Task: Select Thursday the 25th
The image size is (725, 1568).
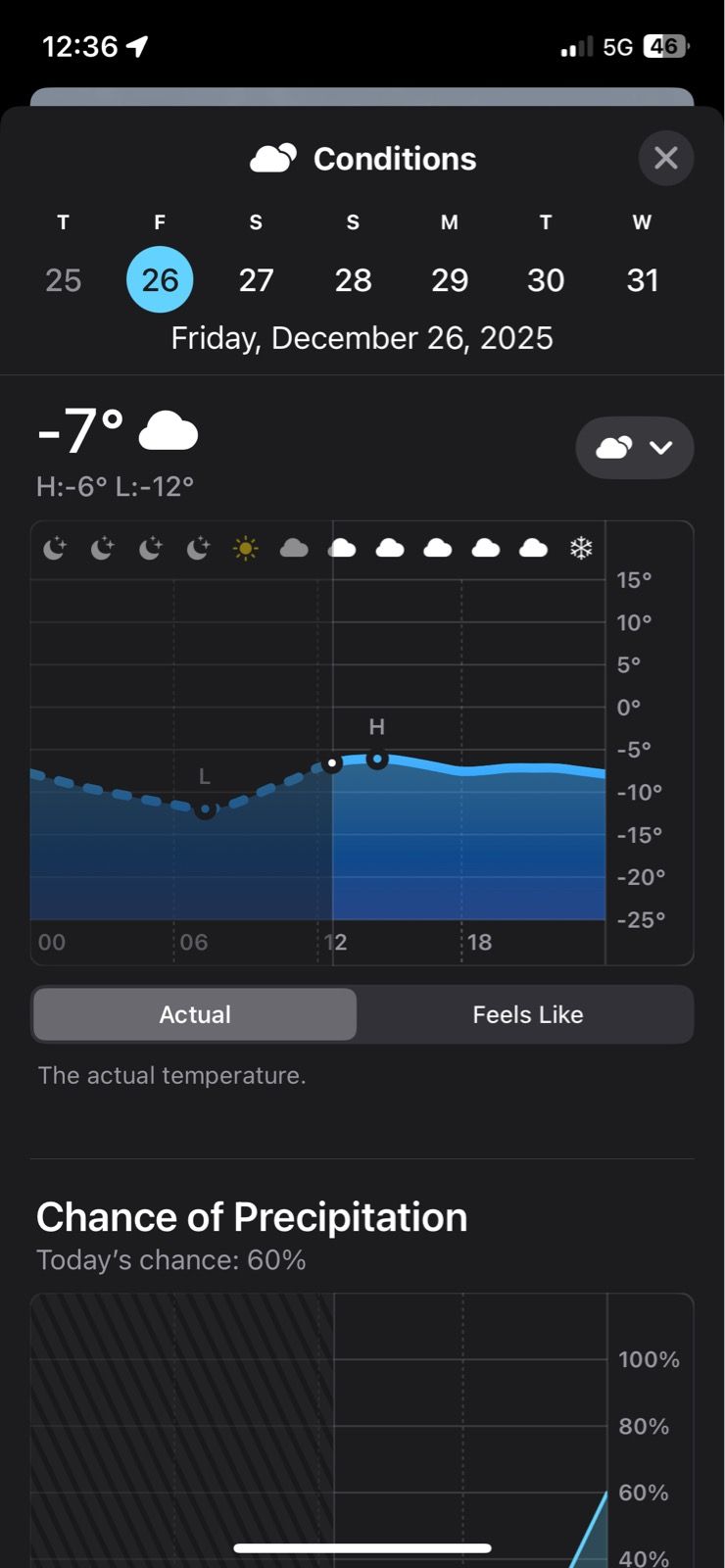Action: click(64, 279)
